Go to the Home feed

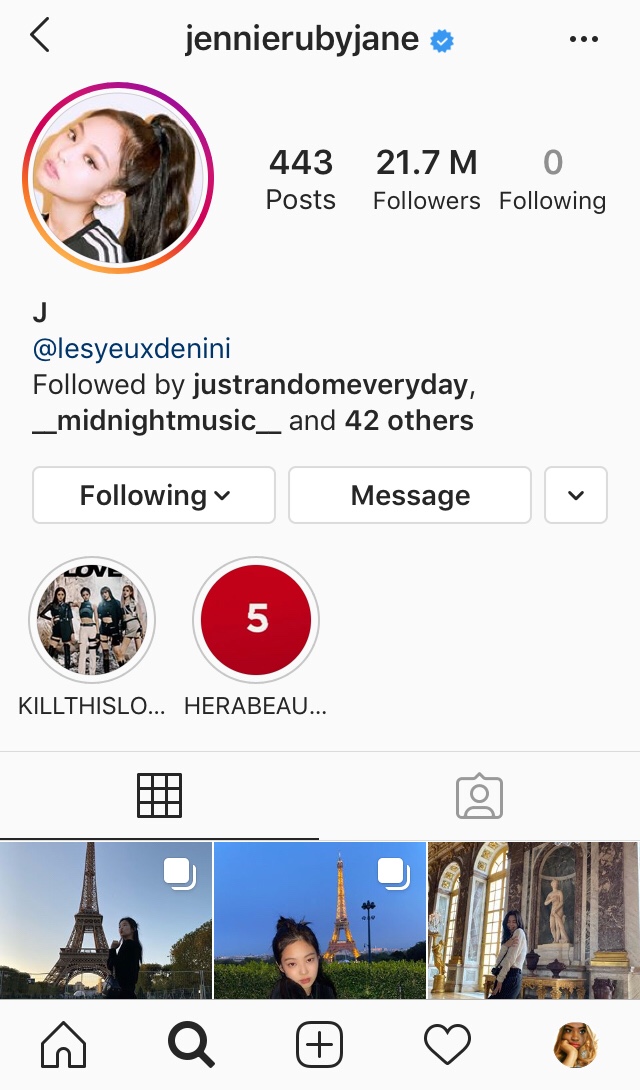(x=63, y=1046)
